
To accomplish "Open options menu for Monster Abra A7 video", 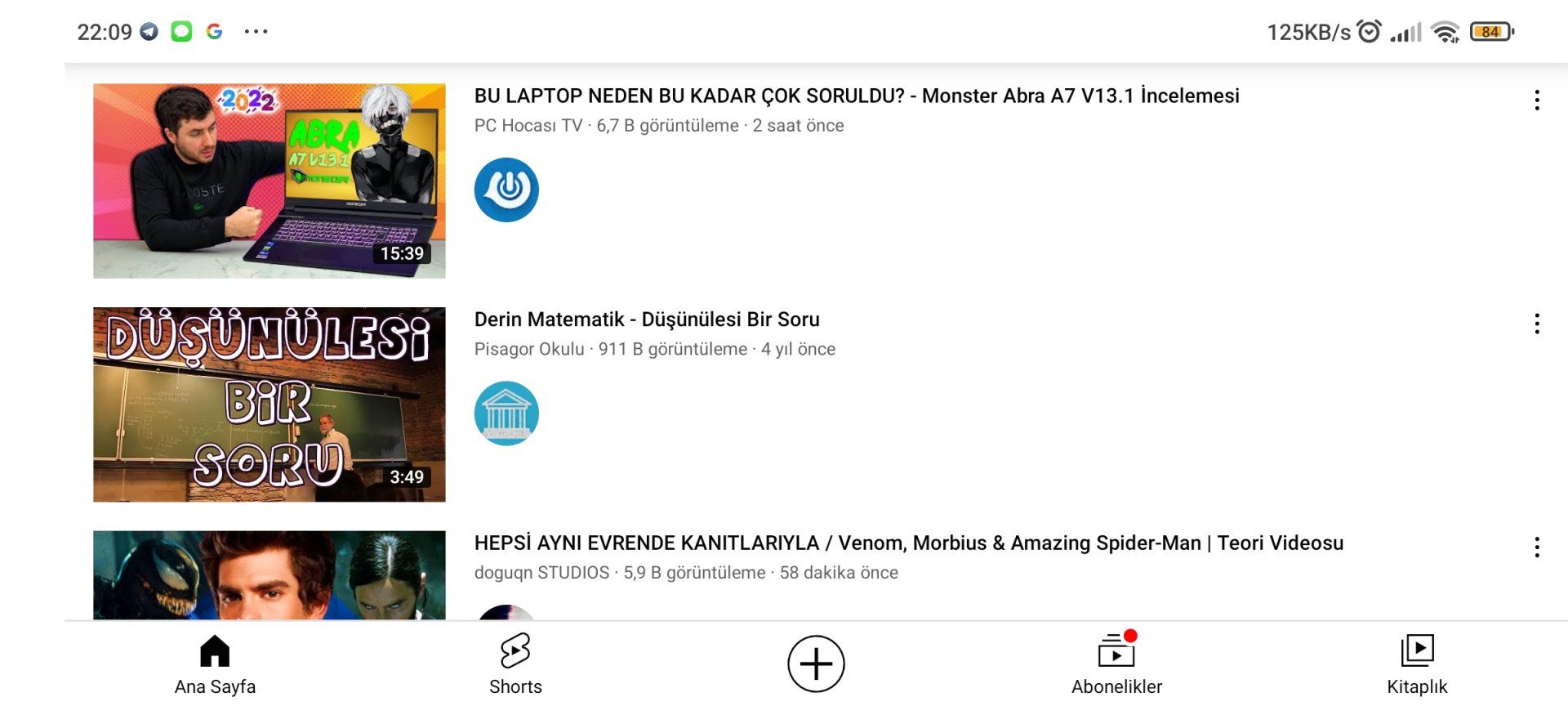I will 1536,101.
